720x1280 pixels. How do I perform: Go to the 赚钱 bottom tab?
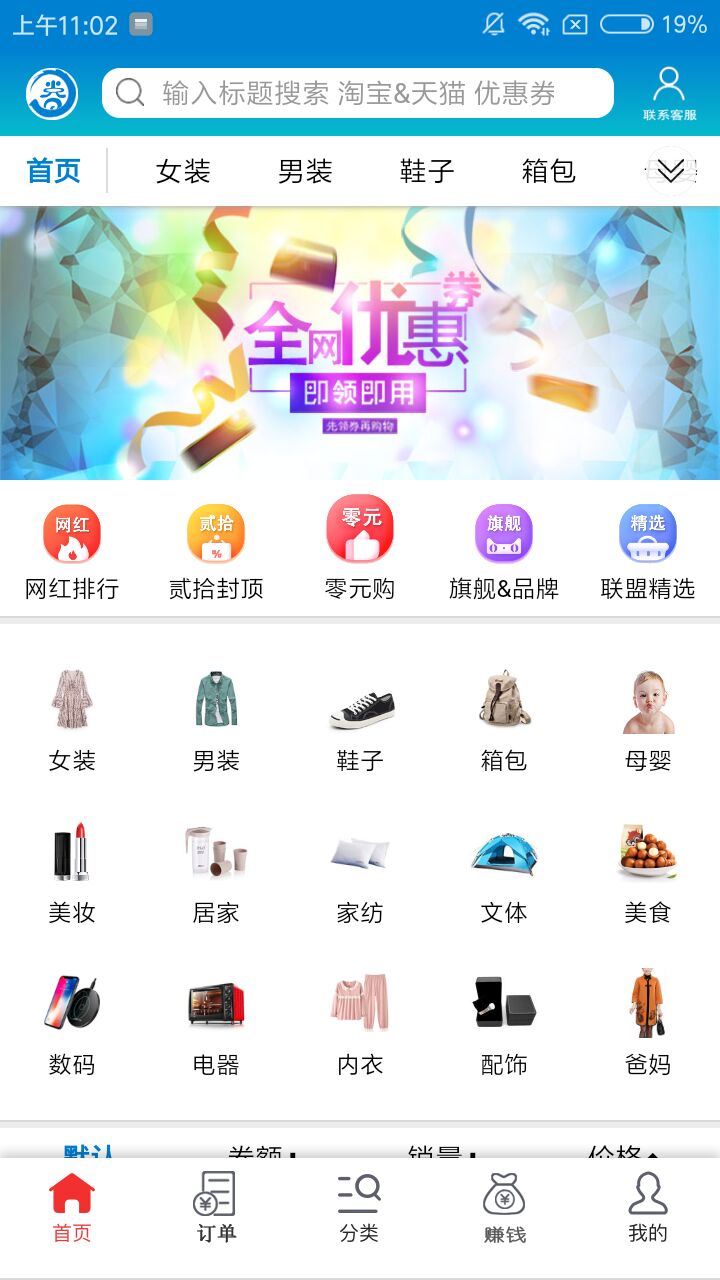click(504, 1207)
